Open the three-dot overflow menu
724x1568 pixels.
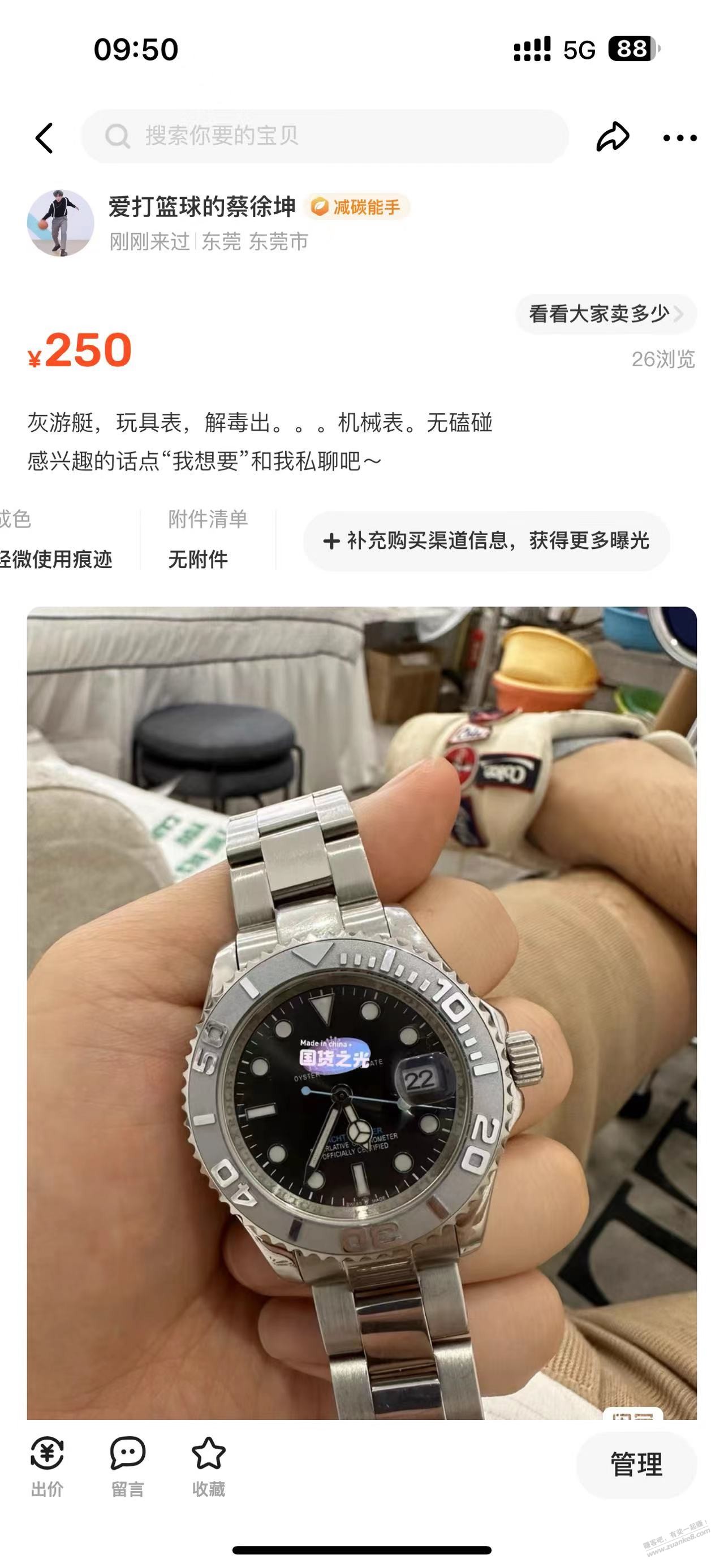click(679, 138)
